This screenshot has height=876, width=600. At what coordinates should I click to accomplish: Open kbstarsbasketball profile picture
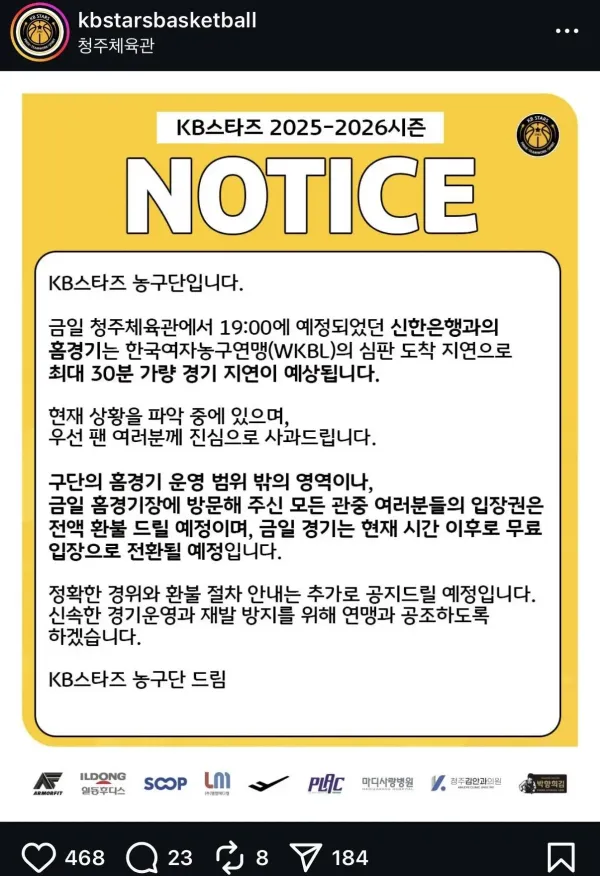(x=39, y=33)
